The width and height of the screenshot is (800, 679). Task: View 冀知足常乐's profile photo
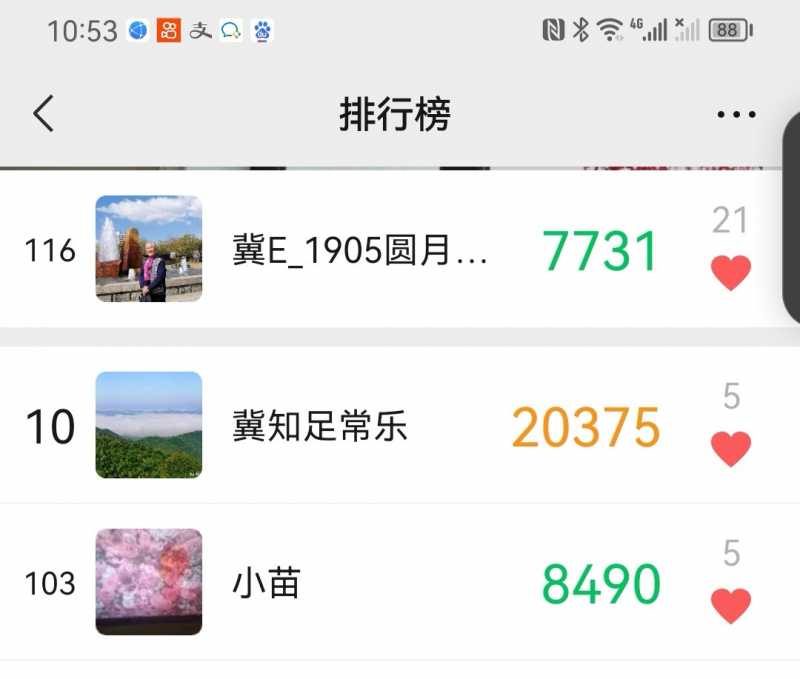click(x=149, y=425)
